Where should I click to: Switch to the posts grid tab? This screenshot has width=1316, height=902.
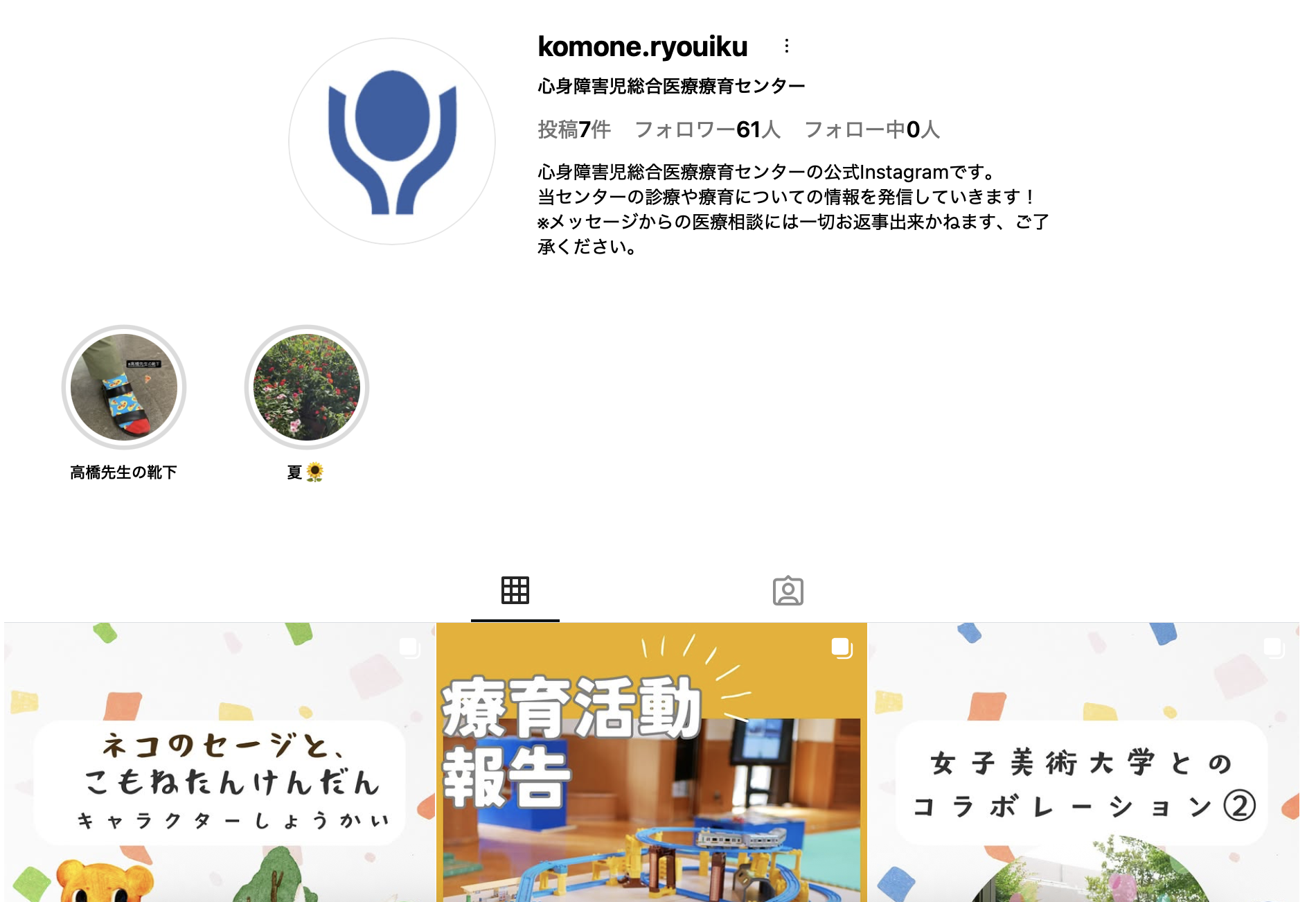point(515,591)
